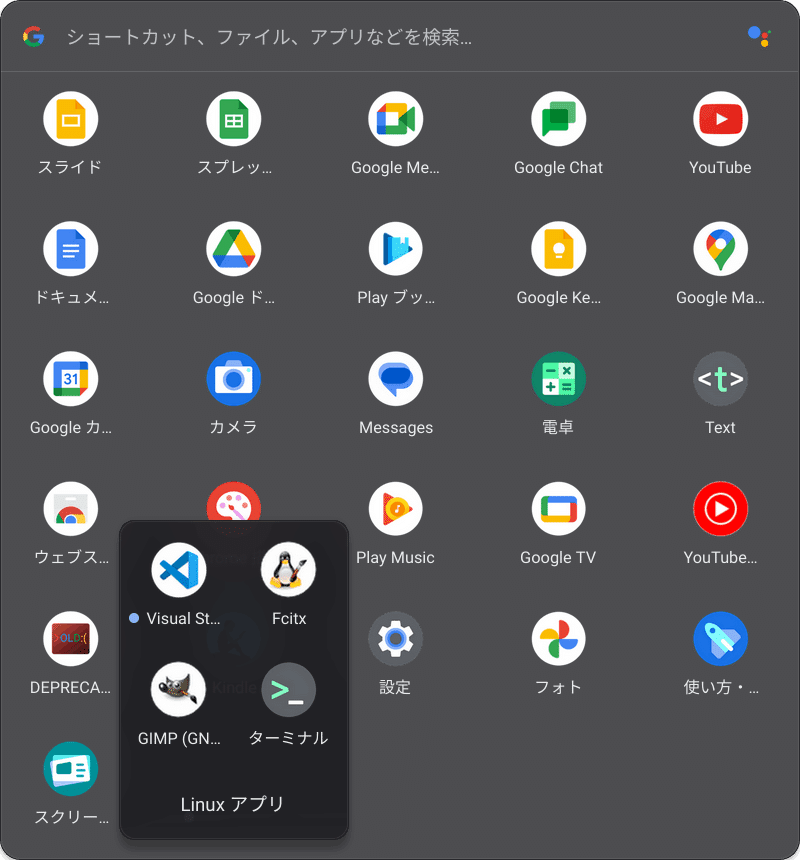The width and height of the screenshot is (800, 860).
Task: Open the Messages app
Action: 396,379
